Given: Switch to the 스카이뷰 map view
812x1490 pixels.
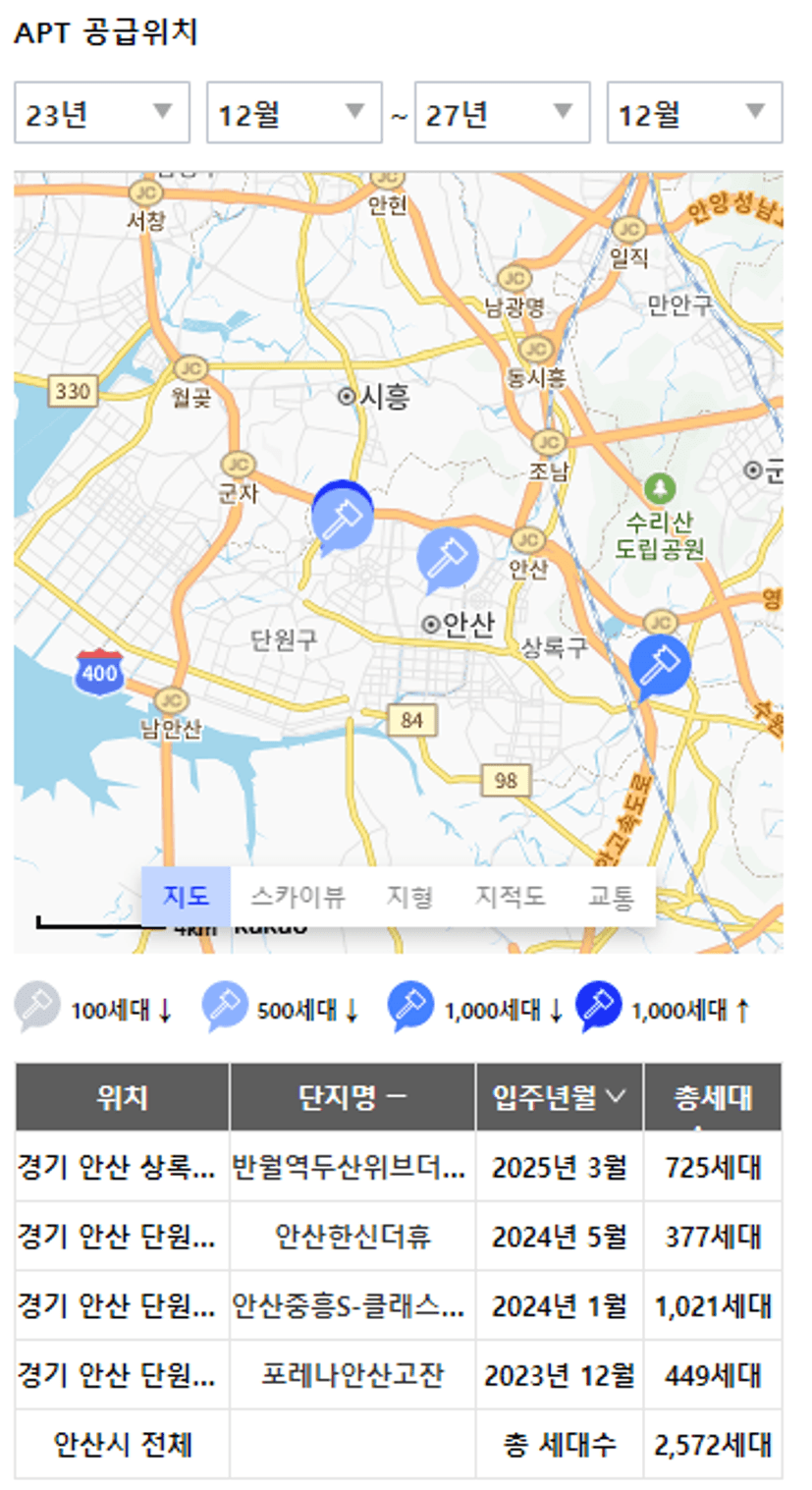Looking at the screenshot, I should [x=297, y=896].
